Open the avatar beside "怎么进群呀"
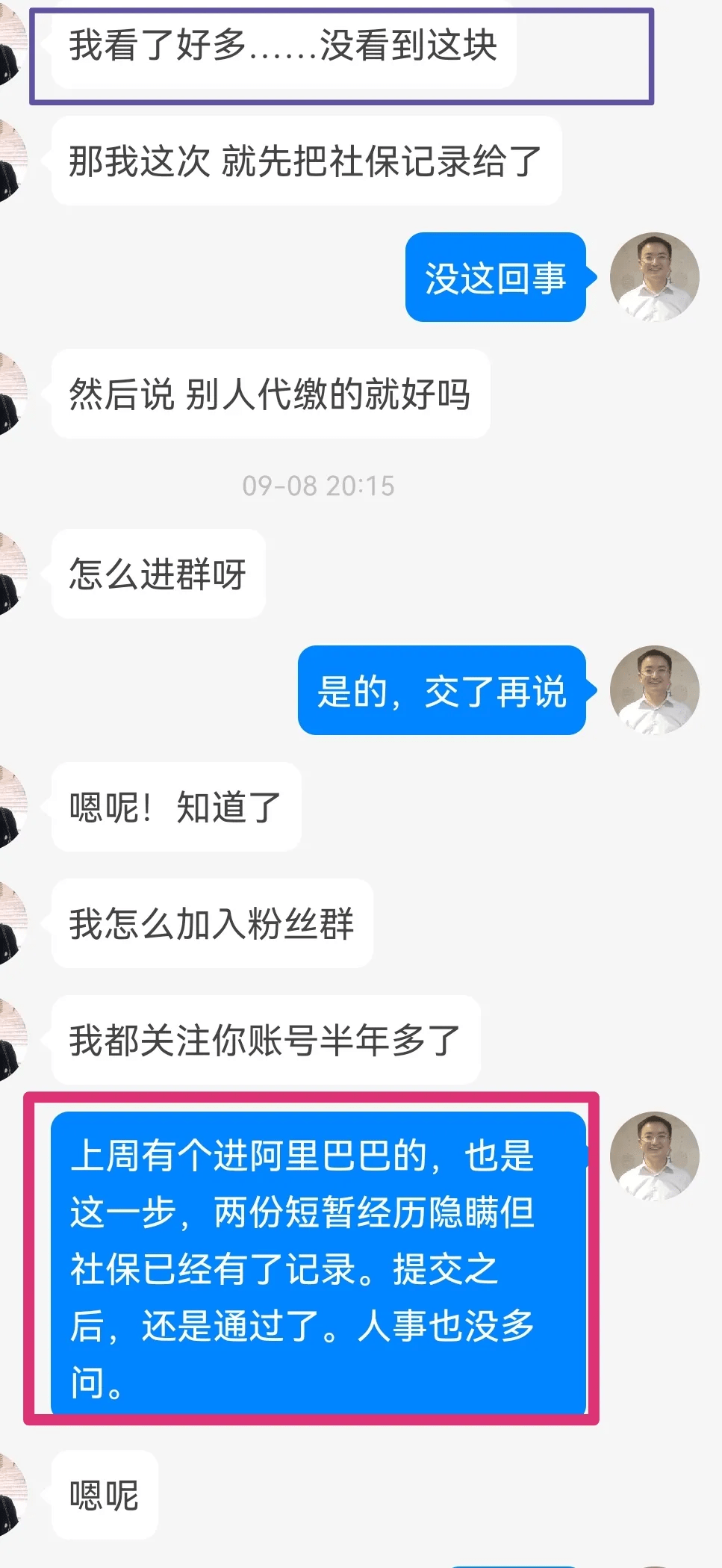The width and height of the screenshot is (722, 1568). coord(12,574)
